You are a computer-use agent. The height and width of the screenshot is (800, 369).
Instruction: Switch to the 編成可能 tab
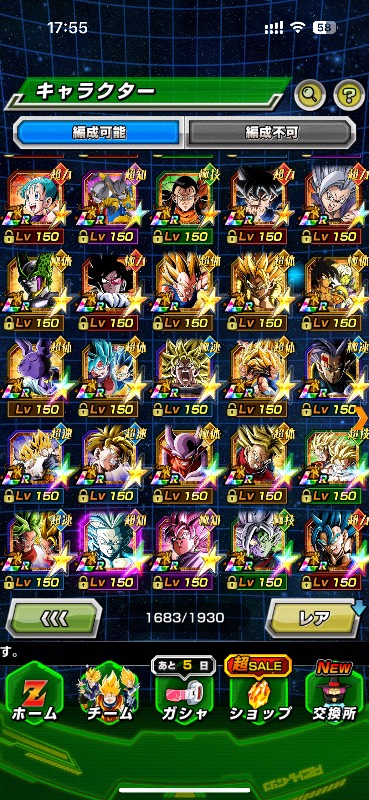99,133
